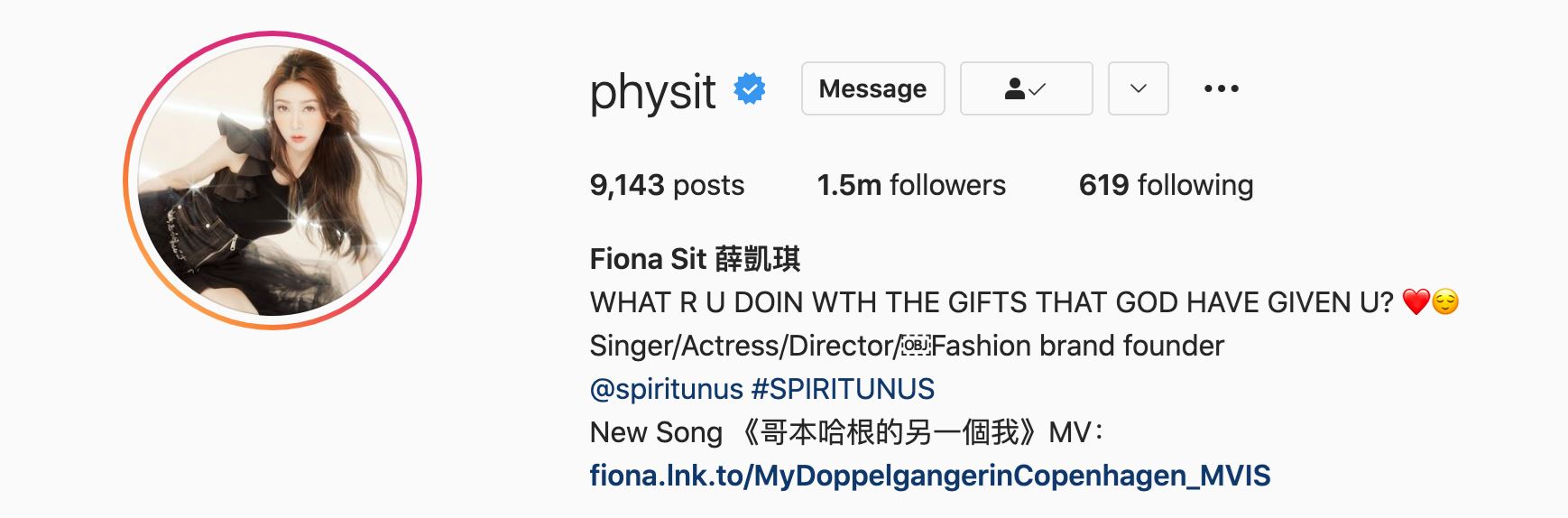Open the Message button

(872, 88)
